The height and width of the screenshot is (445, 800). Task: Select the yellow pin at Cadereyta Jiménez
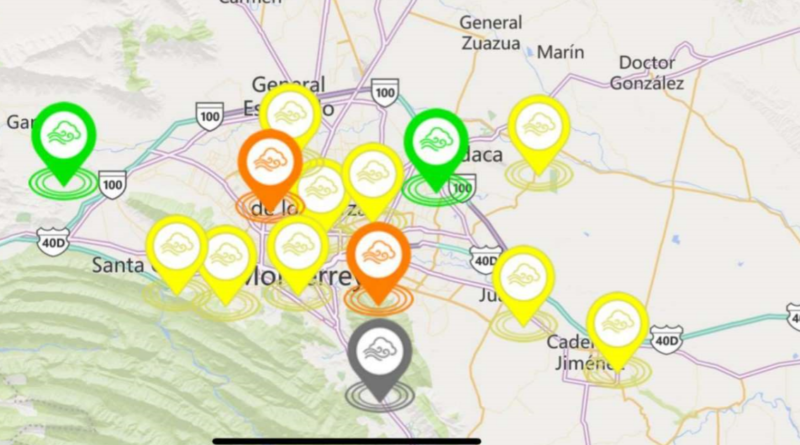[x=617, y=321]
